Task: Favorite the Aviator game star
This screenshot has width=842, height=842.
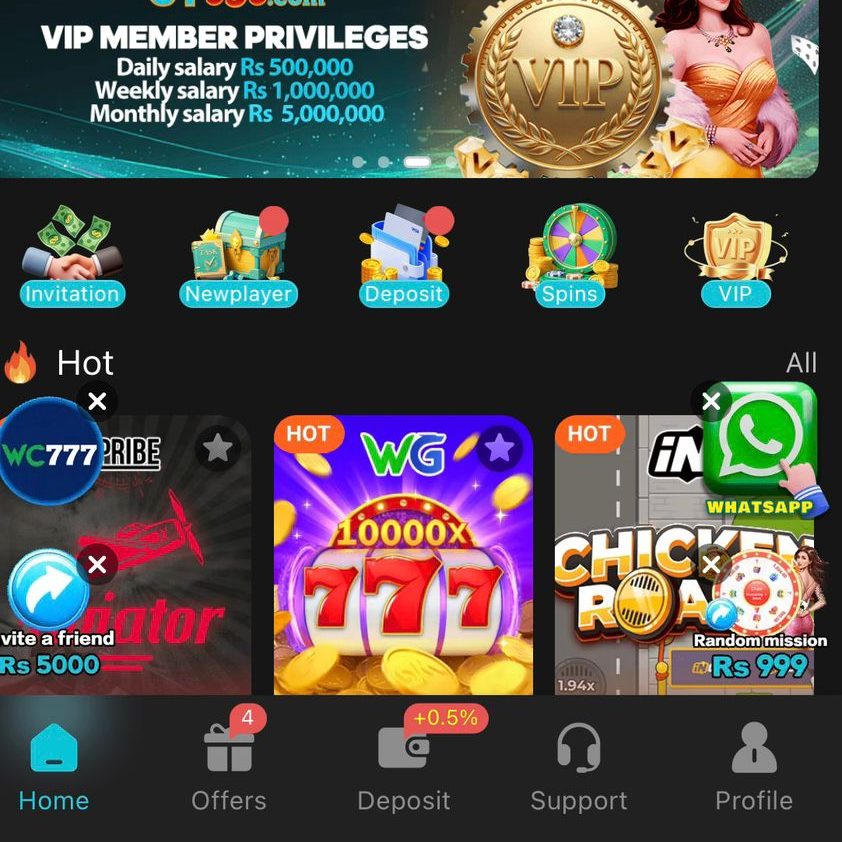Action: click(218, 449)
